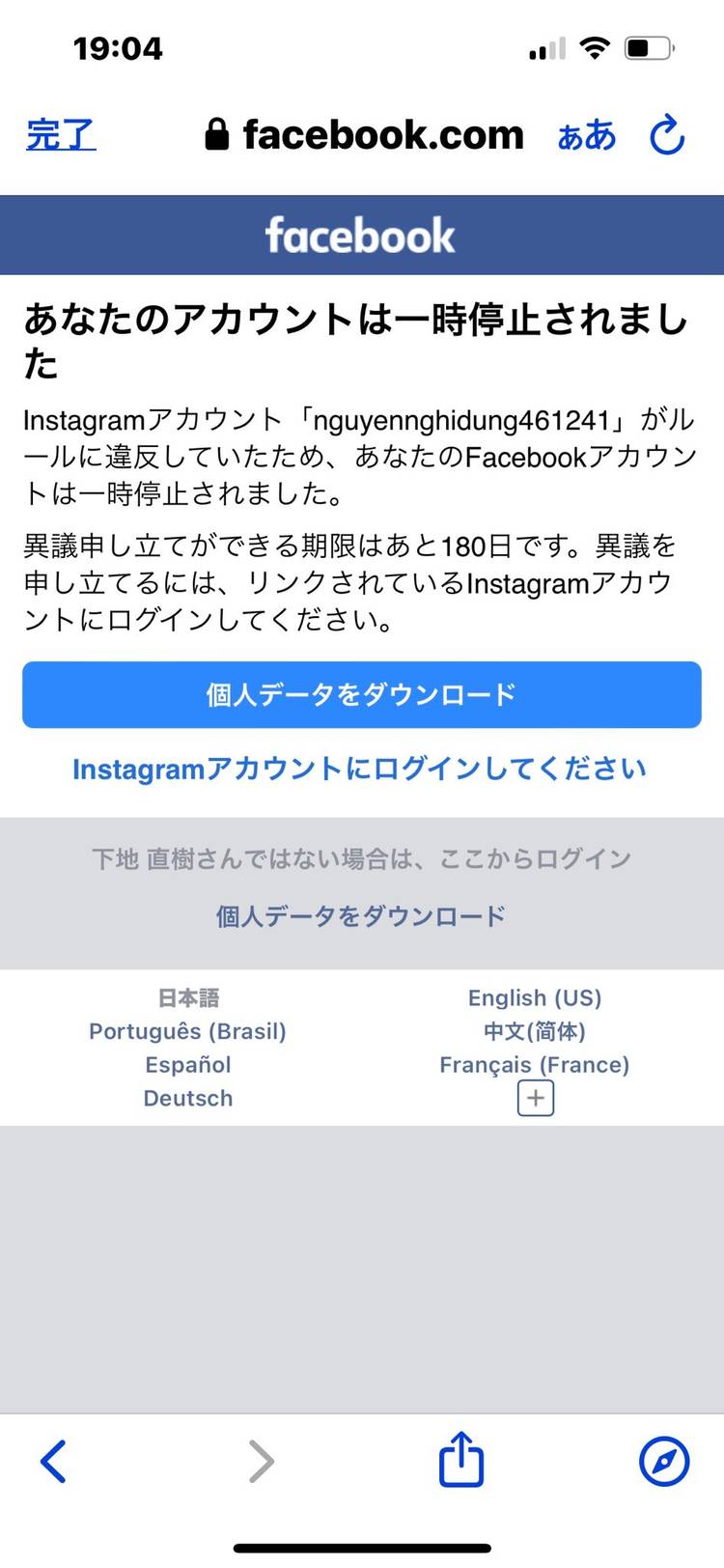724x1568 pixels.
Task: Pick Deutsch language
Action: 188,1099
